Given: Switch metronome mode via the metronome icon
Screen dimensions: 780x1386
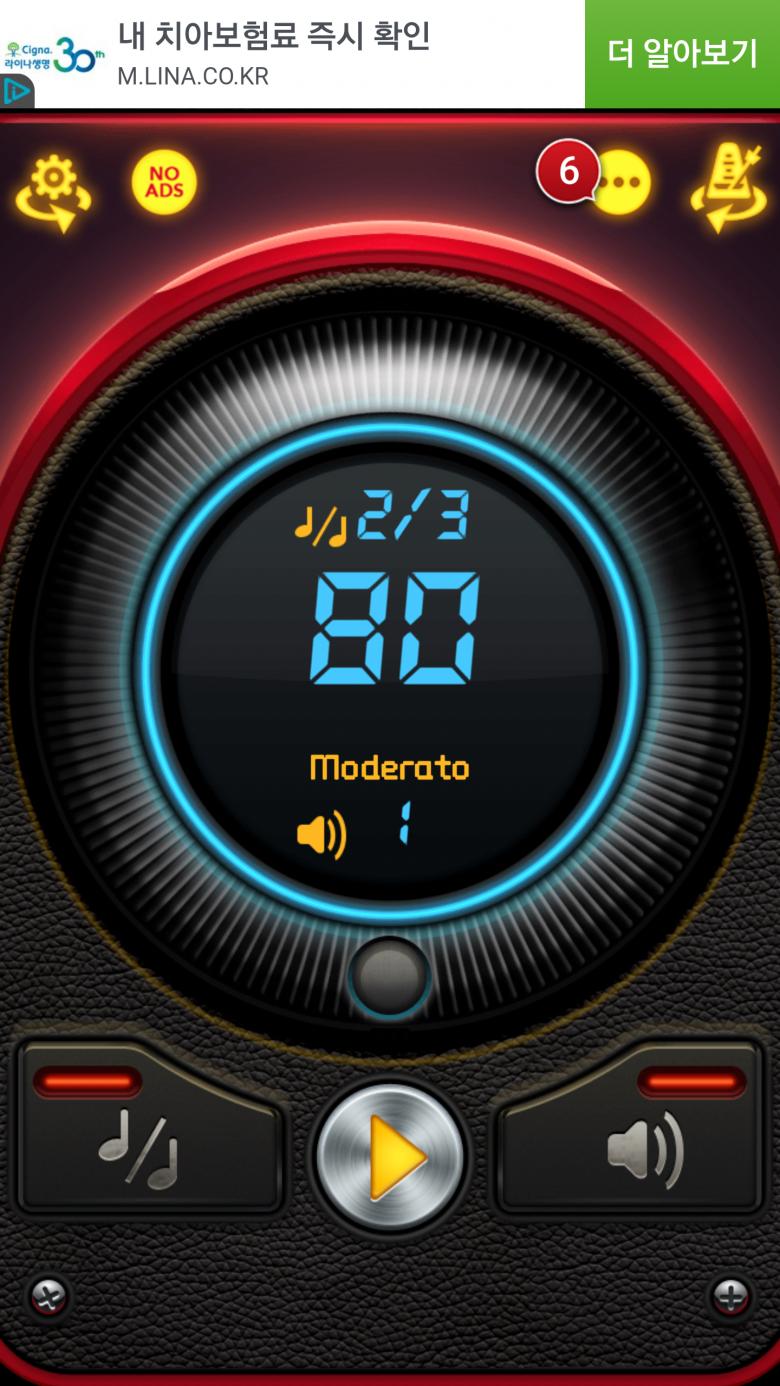Looking at the screenshot, I should pyautogui.click(x=729, y=190).
